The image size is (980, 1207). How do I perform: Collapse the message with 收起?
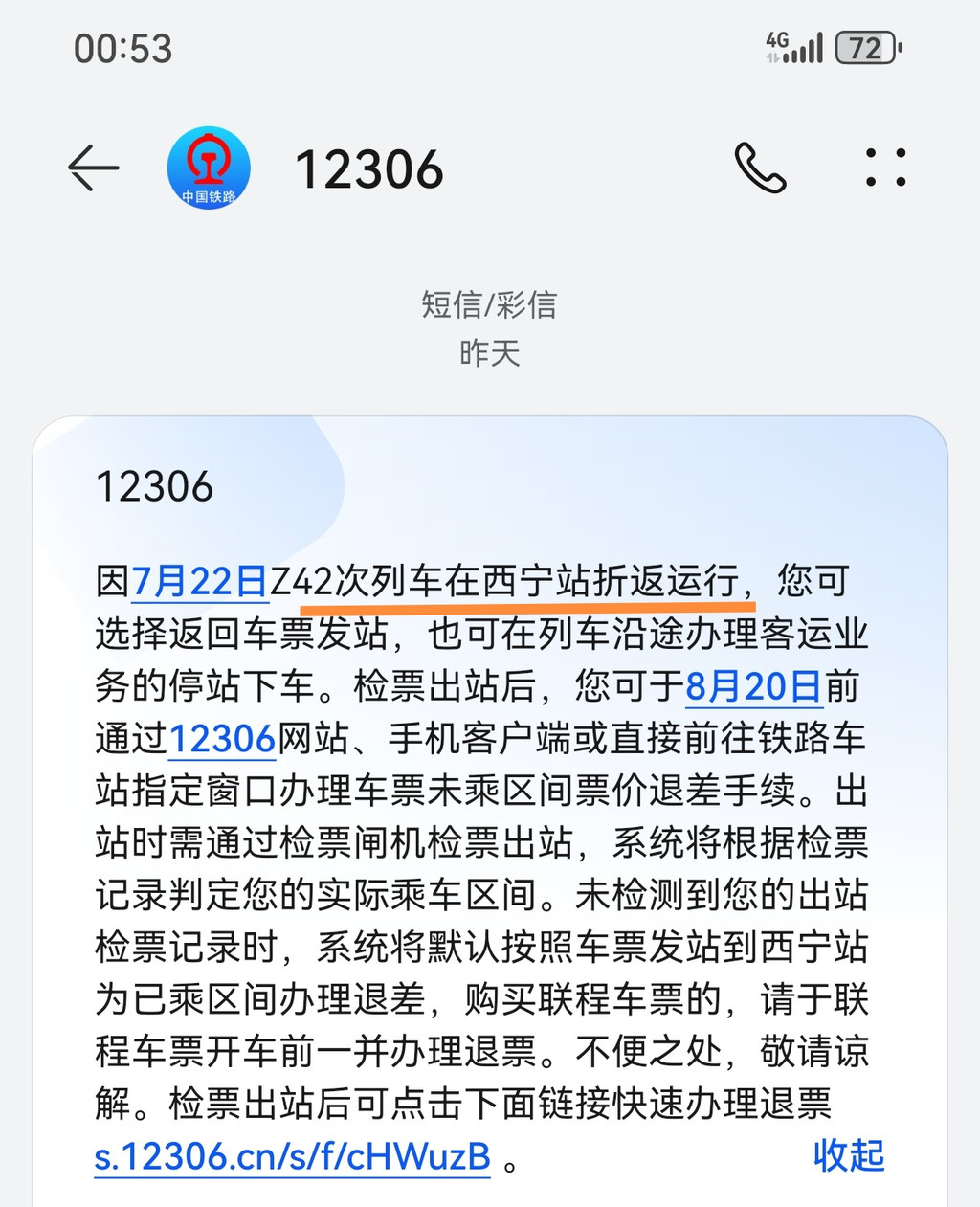848,1155
